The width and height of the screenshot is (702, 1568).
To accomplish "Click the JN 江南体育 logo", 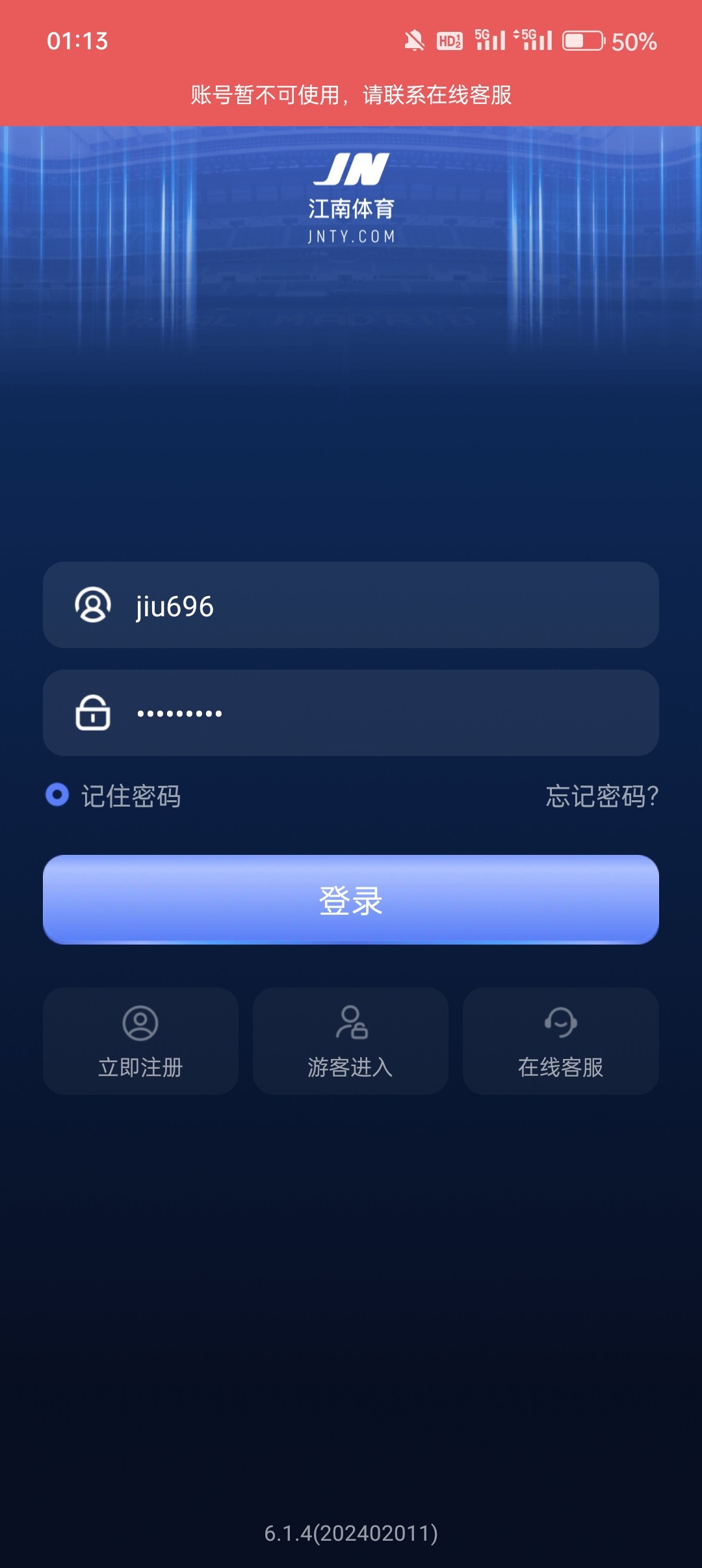I will [351, 195].
